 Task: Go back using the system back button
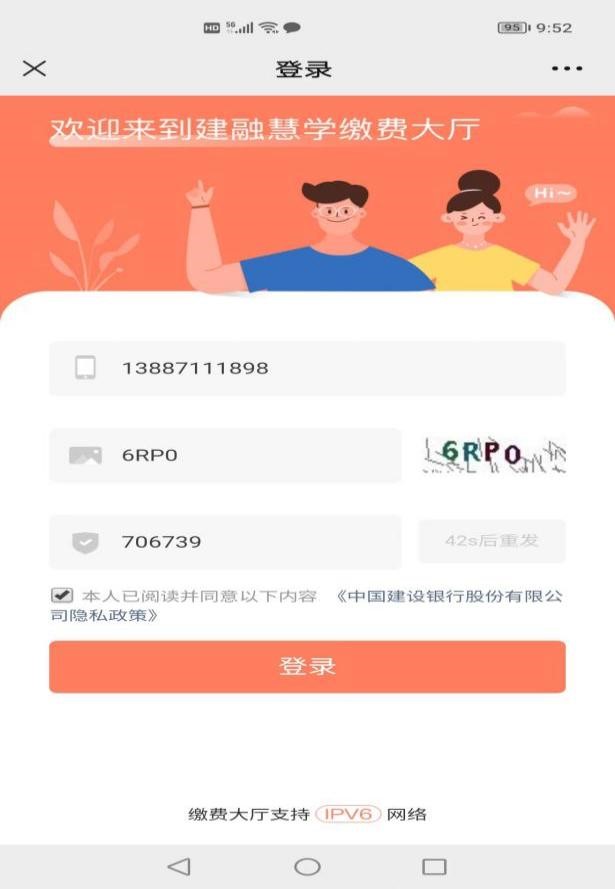point(179,866)
